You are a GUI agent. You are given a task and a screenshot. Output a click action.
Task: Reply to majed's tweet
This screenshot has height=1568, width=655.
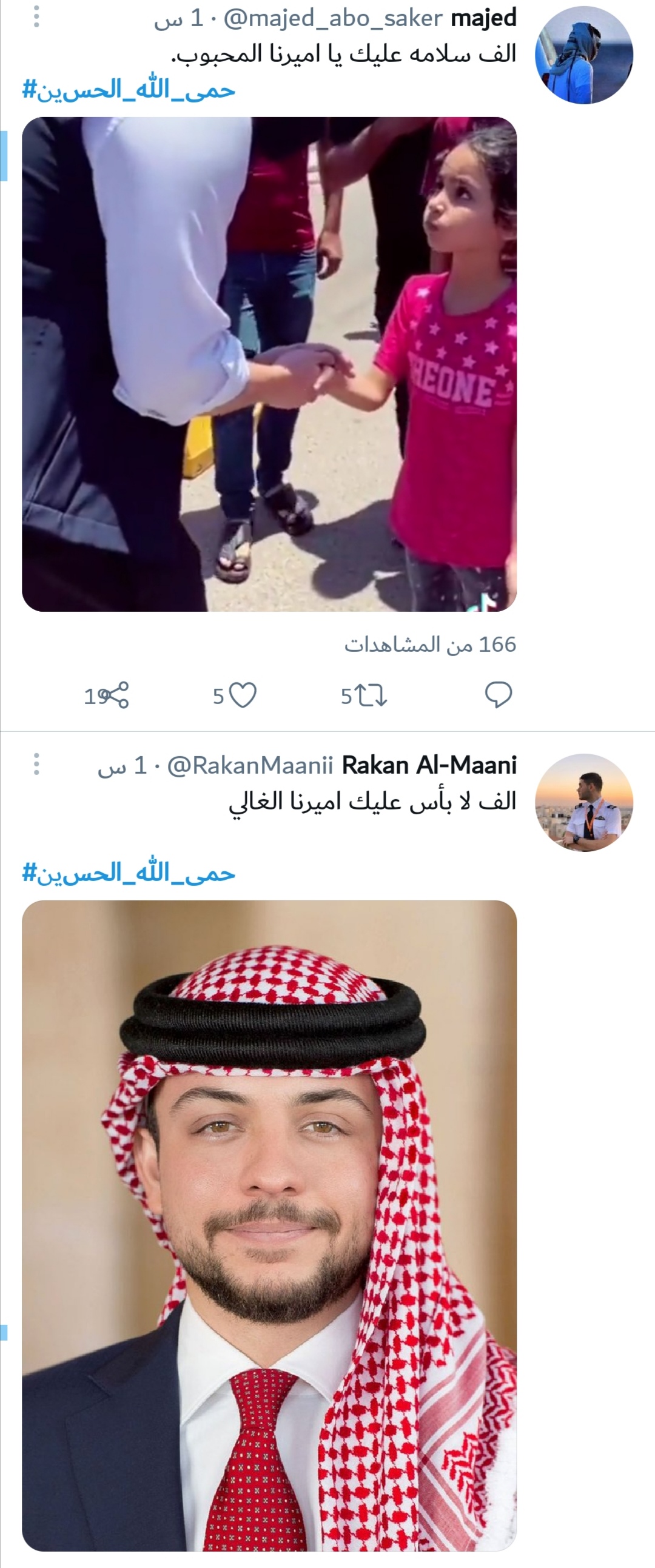click(498, 695)
